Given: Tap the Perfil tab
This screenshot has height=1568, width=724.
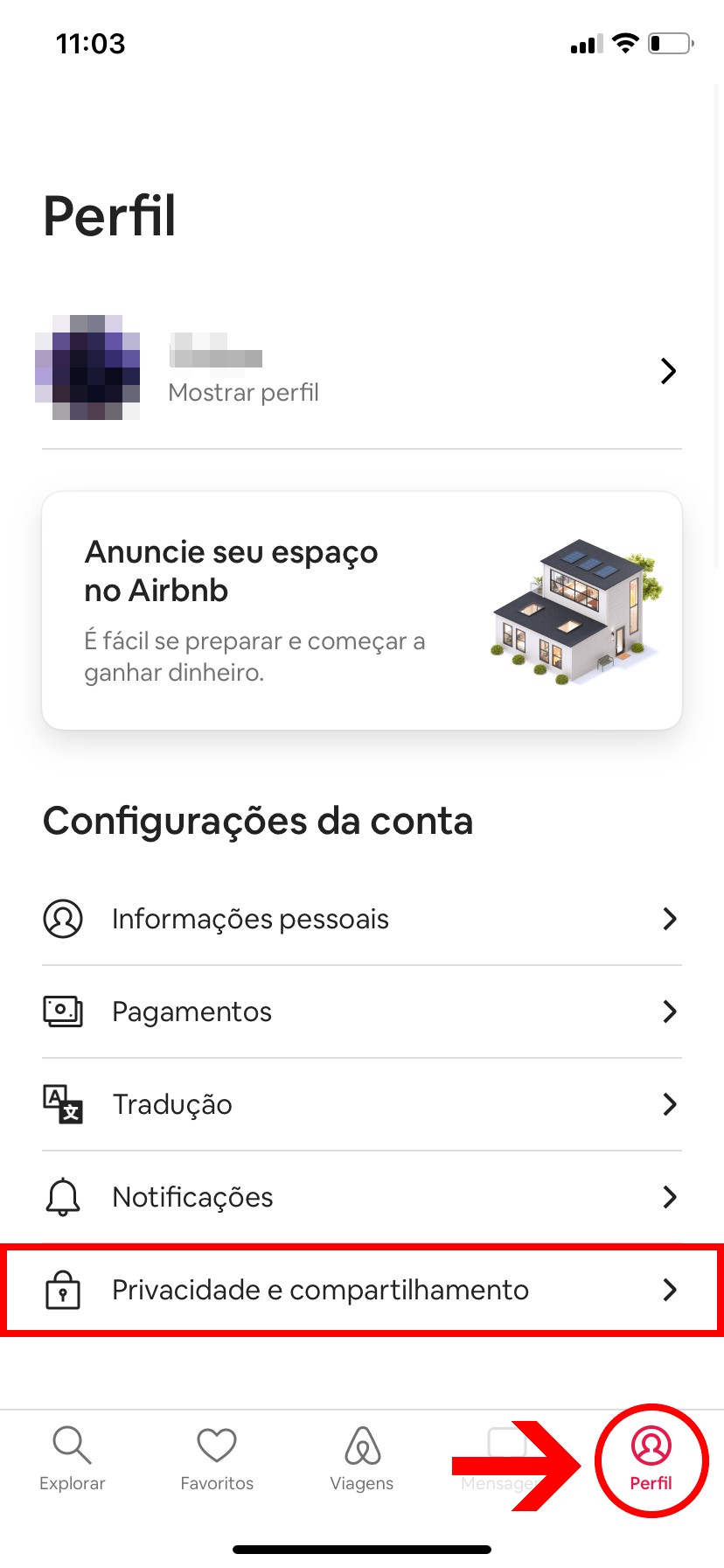Looking at the screenshot, I should coord(651,1459).
